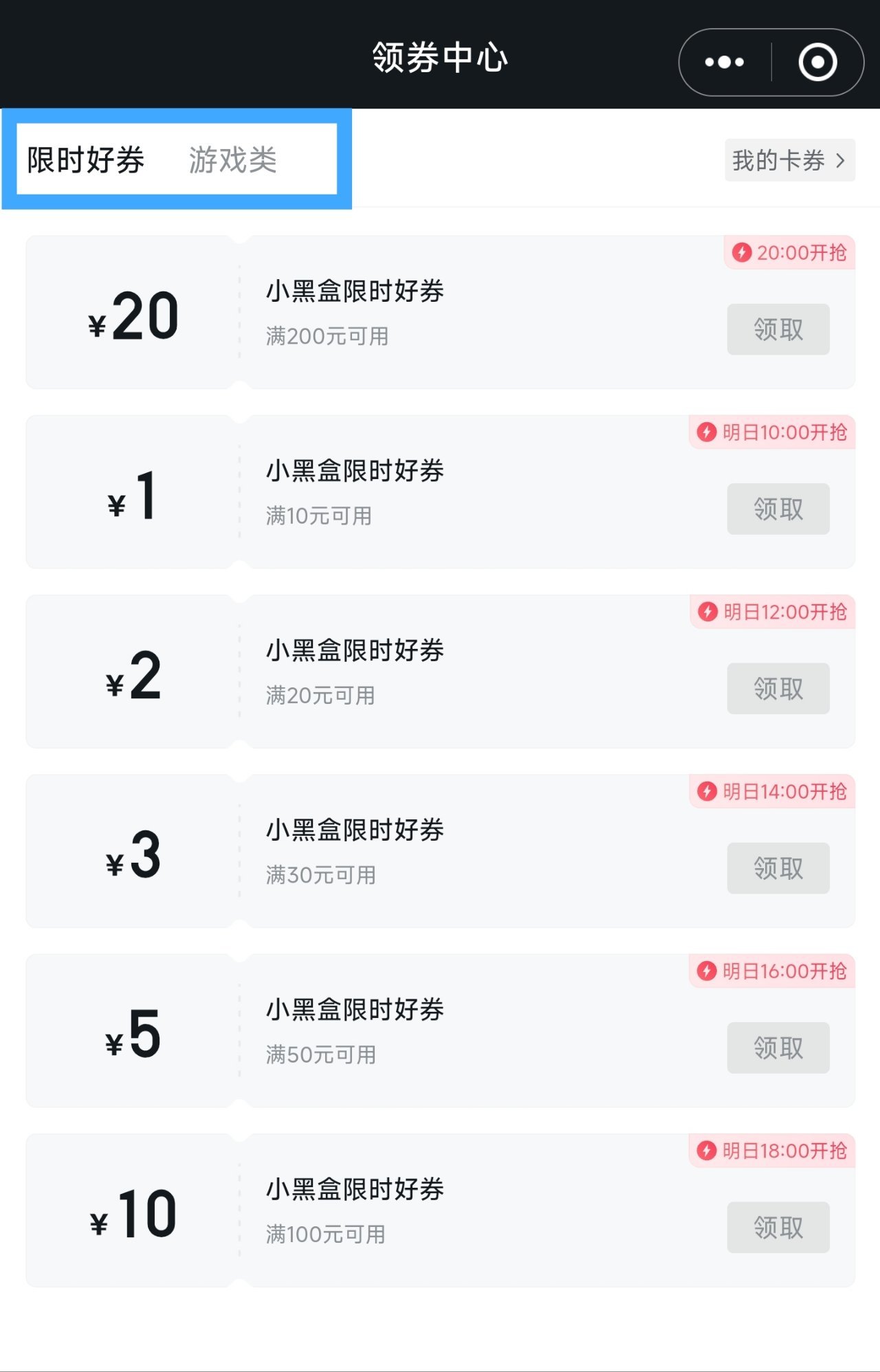Get the ¥3 coupon for 满30元
The height and width of the screenshot is (1372, 880).
pyautogui.click(x=778, y=868)
